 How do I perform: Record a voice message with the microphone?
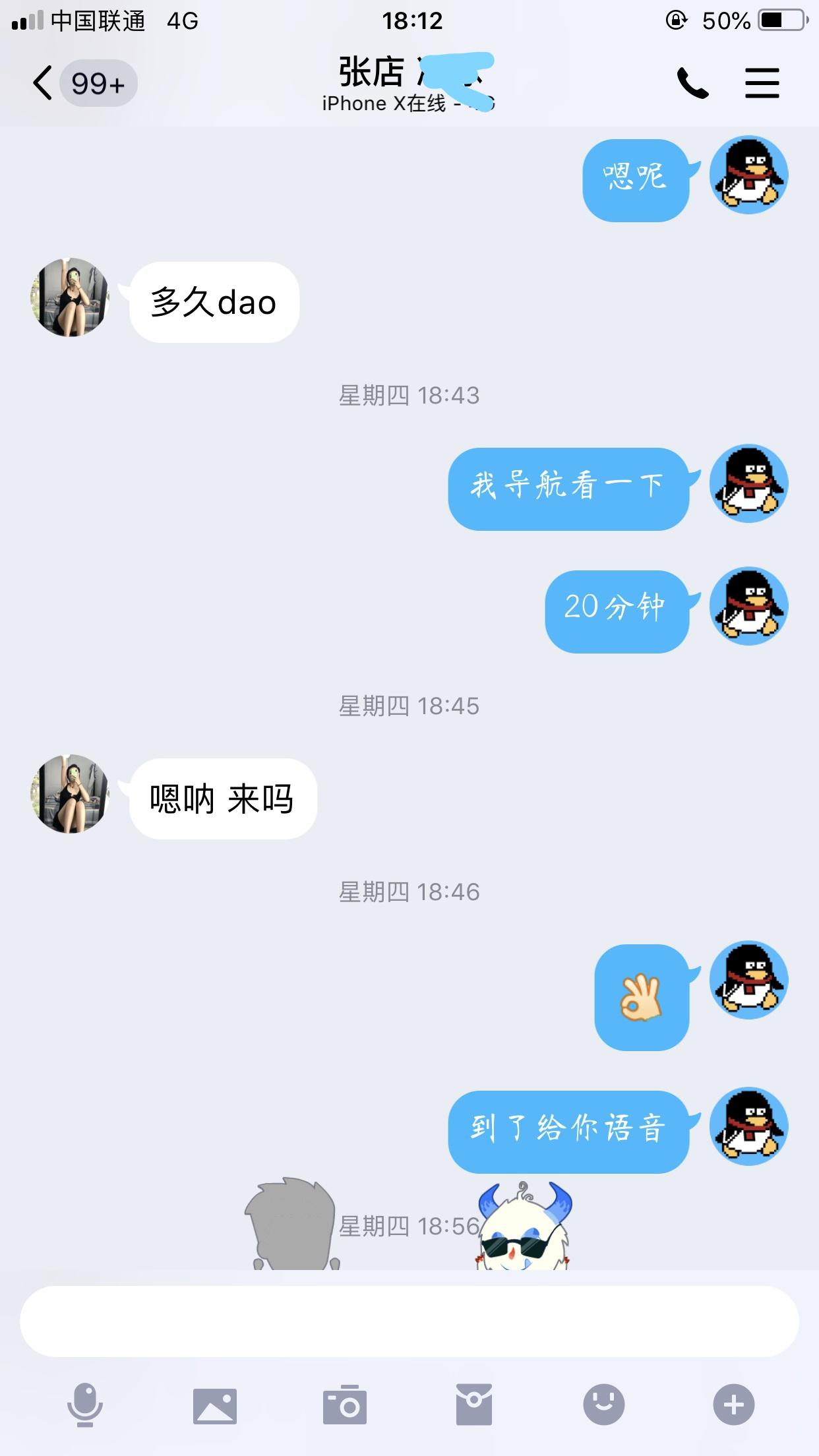pyautogui.click(x=85, y=1405)
